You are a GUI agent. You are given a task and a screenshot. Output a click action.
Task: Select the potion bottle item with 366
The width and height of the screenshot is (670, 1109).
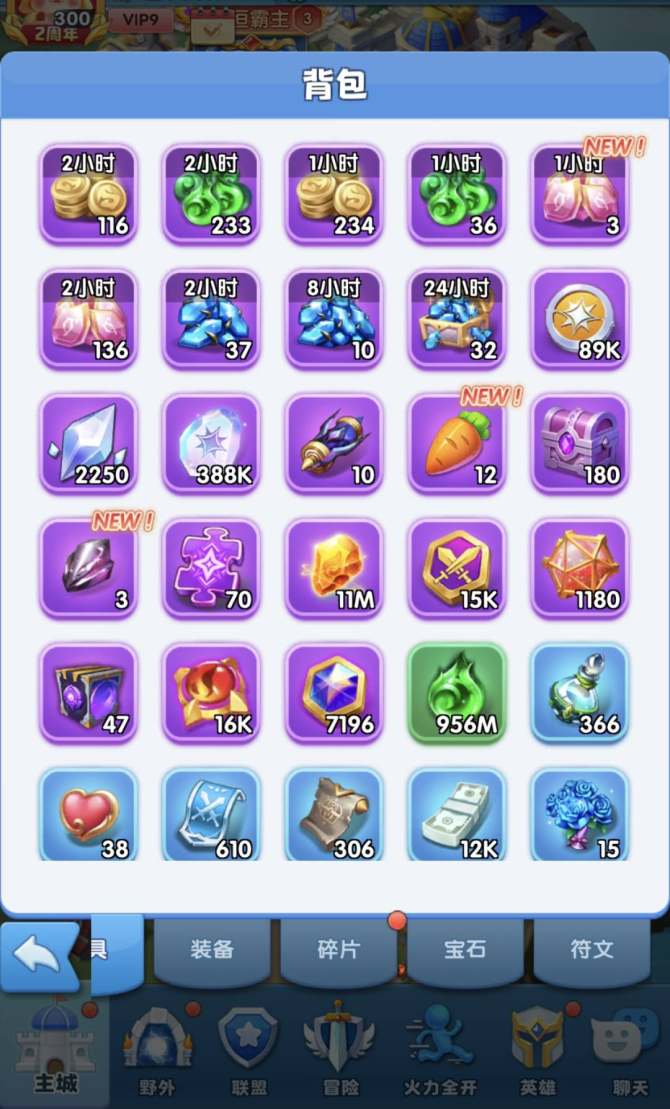pos(579,692)
